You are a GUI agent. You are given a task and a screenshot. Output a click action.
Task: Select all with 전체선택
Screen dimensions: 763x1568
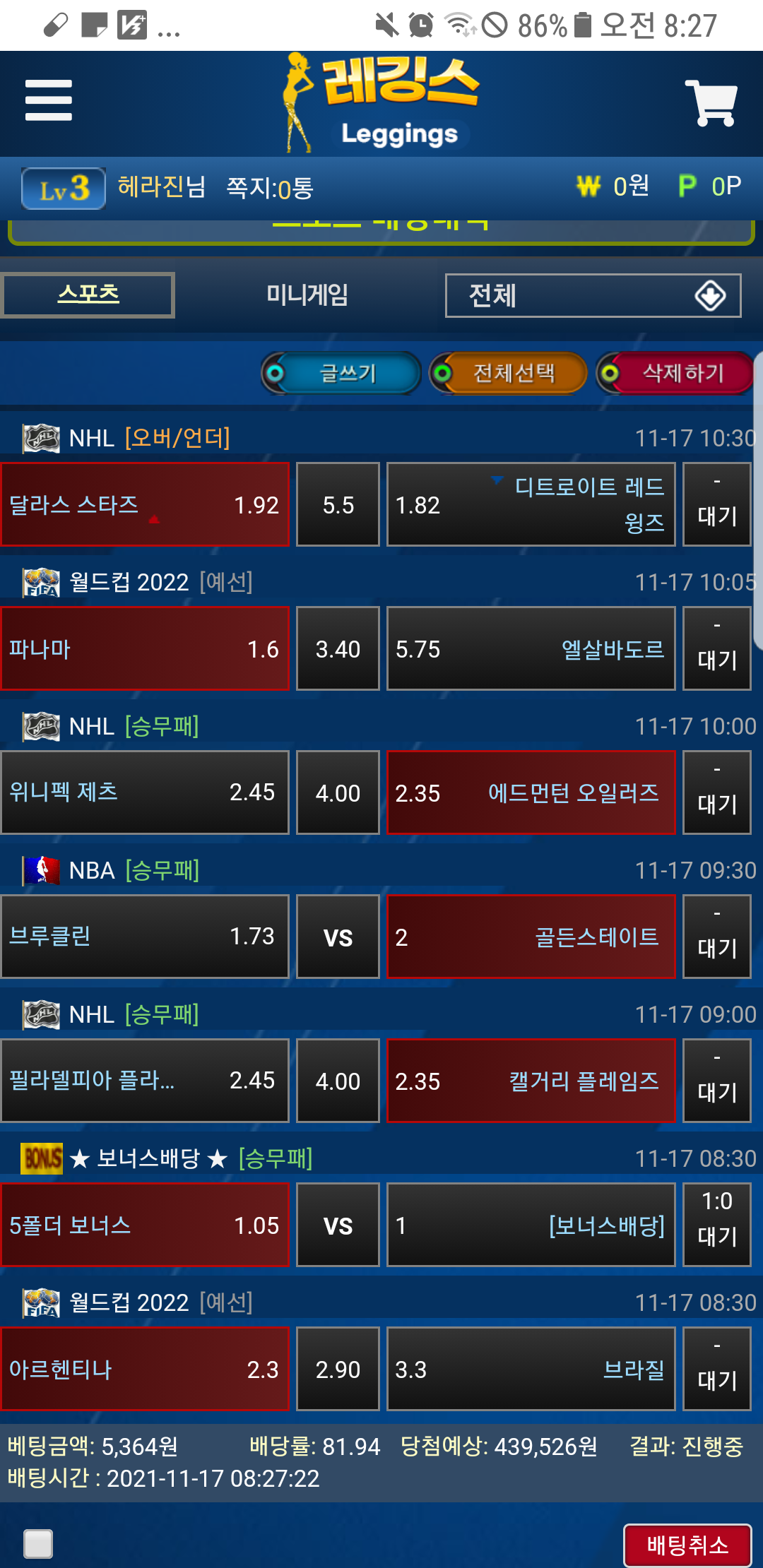(508, 373)
